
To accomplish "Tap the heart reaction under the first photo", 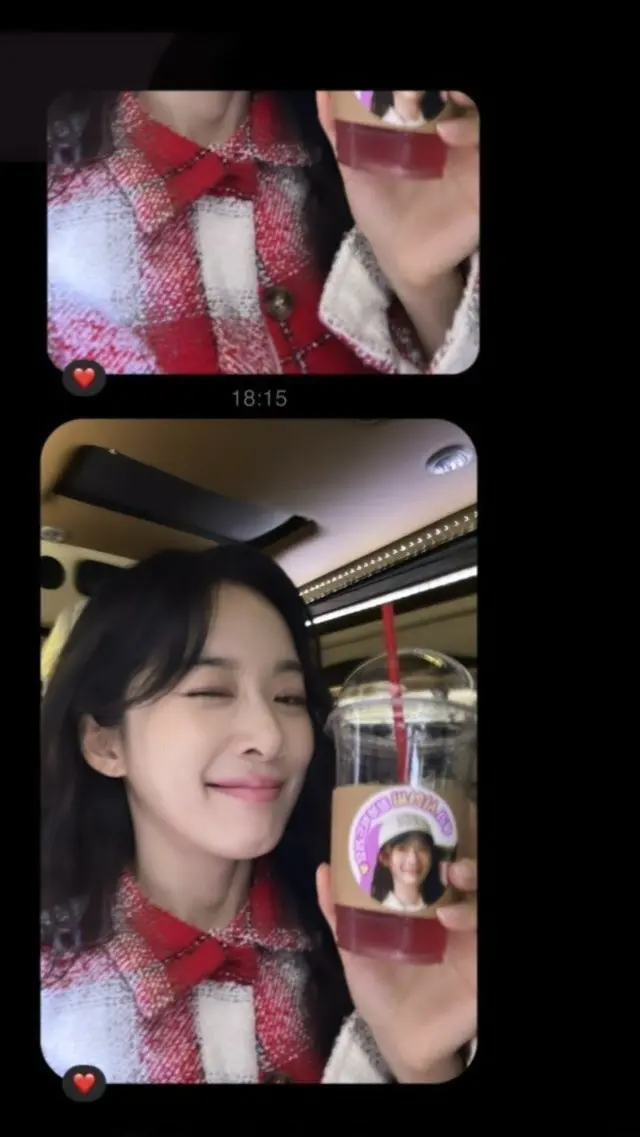I will (x=84, y=377).
